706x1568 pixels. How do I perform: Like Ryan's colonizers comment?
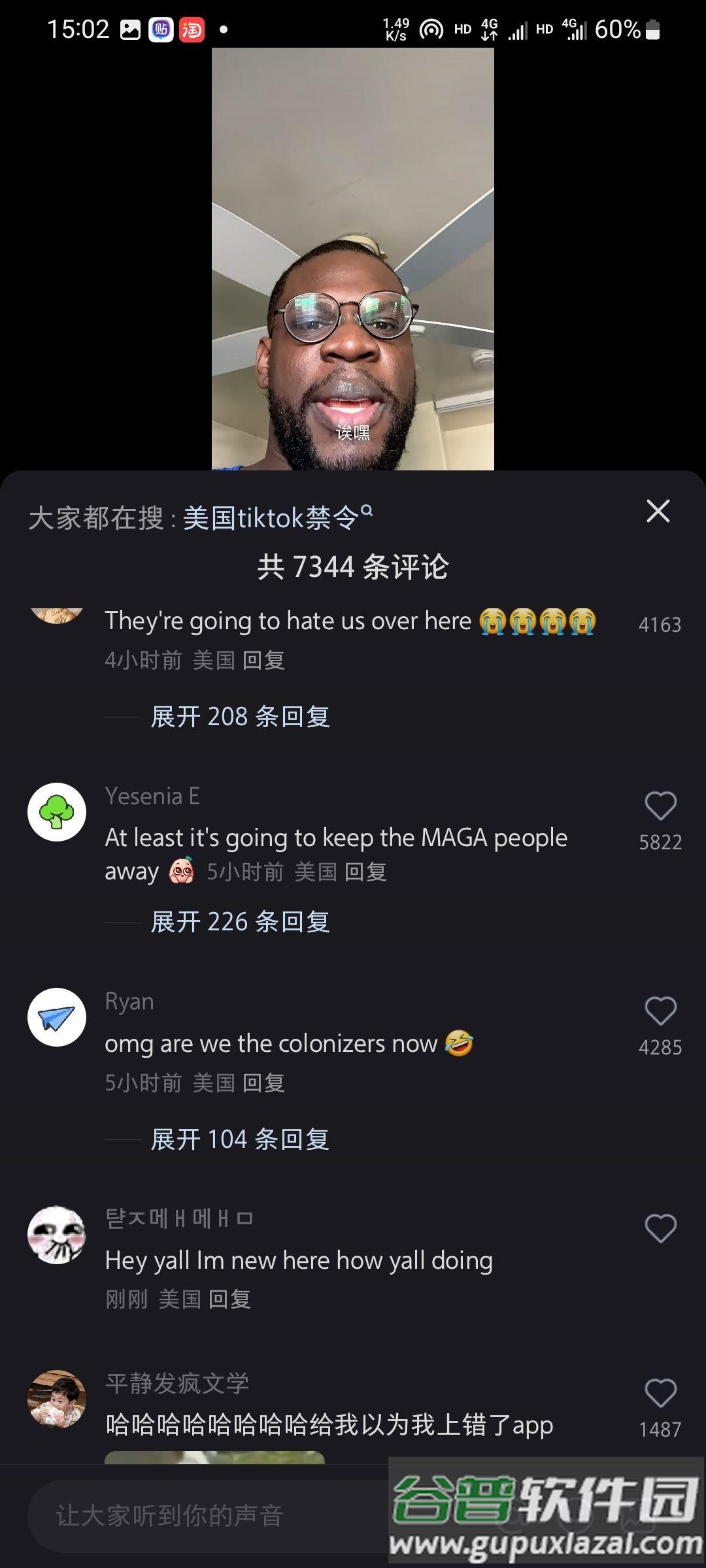660,1011
